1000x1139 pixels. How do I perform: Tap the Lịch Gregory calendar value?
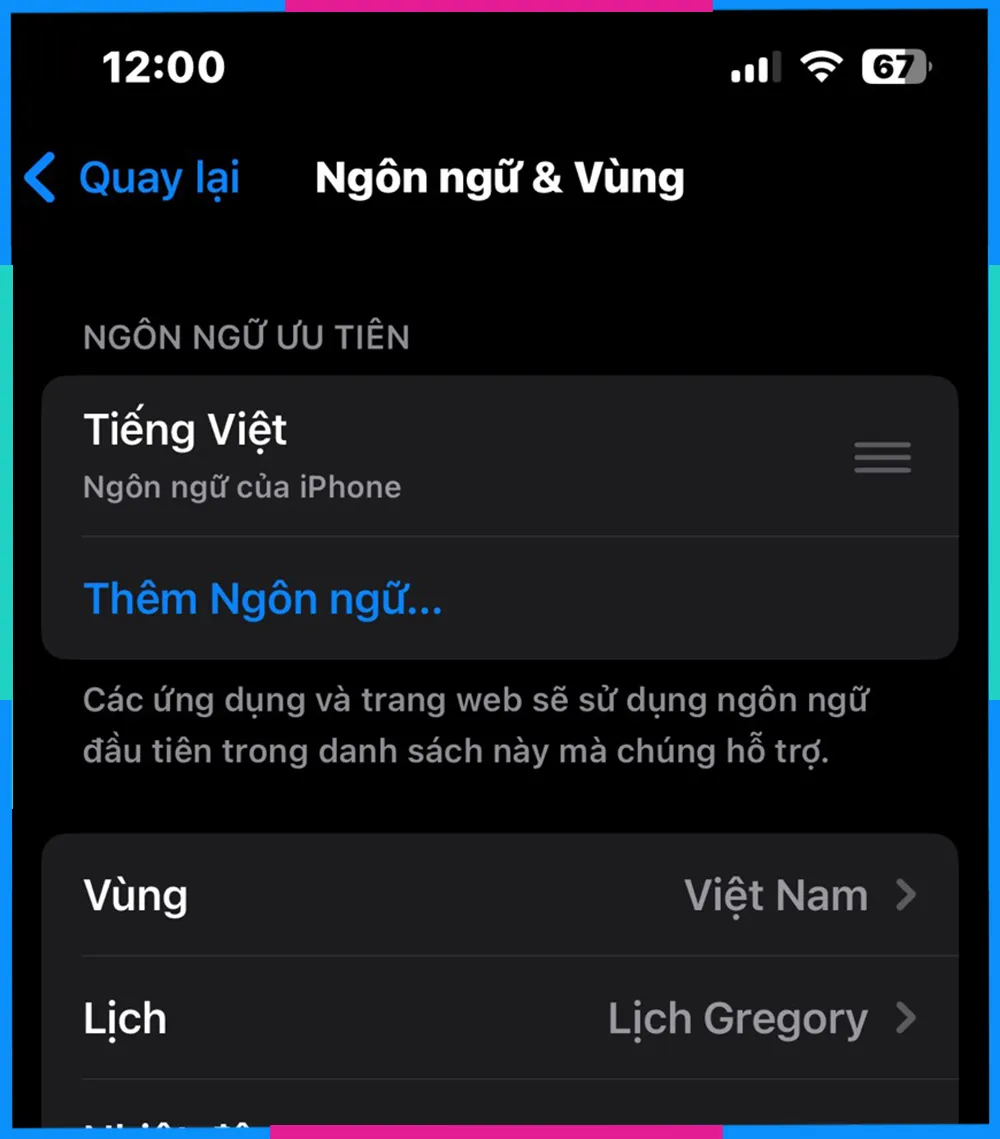737,1018
